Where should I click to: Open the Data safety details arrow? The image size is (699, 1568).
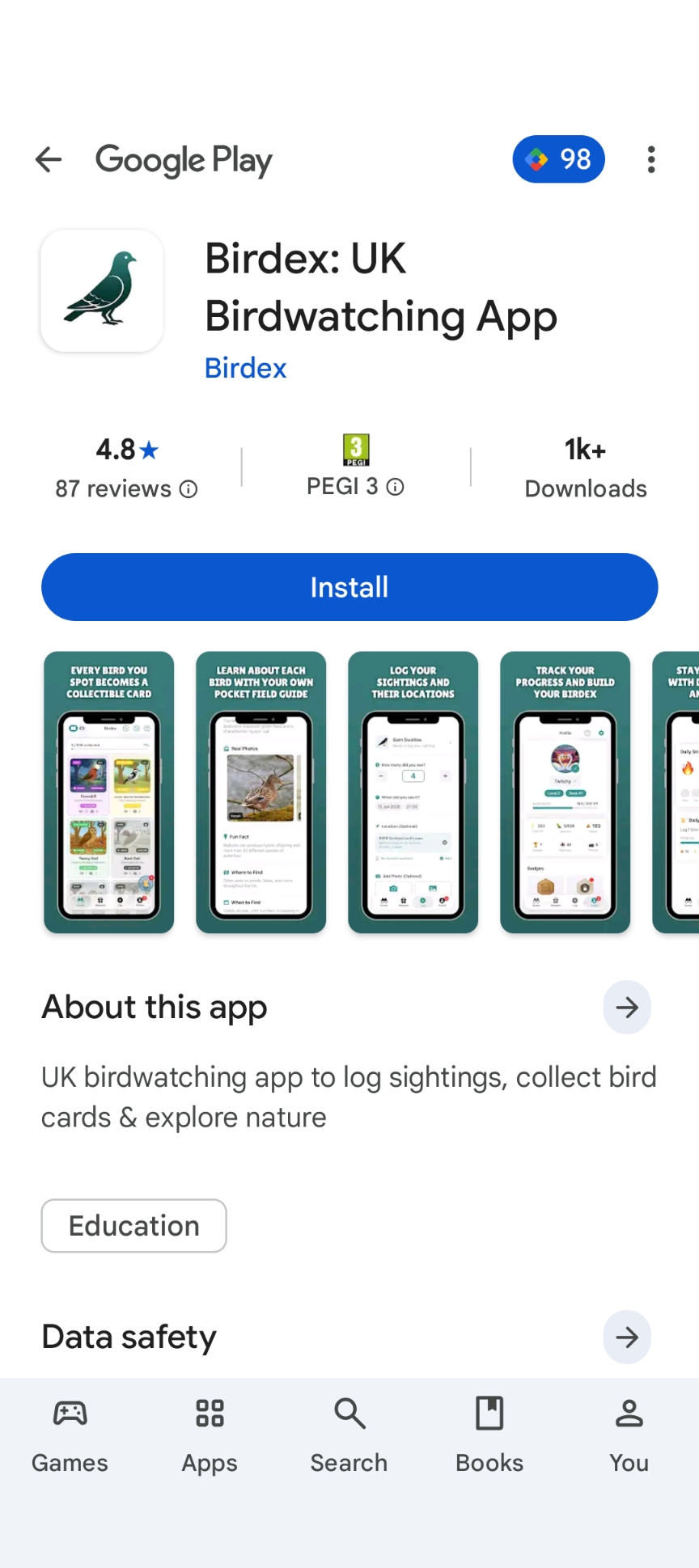pyautogui.click(x=627, y=1338)
